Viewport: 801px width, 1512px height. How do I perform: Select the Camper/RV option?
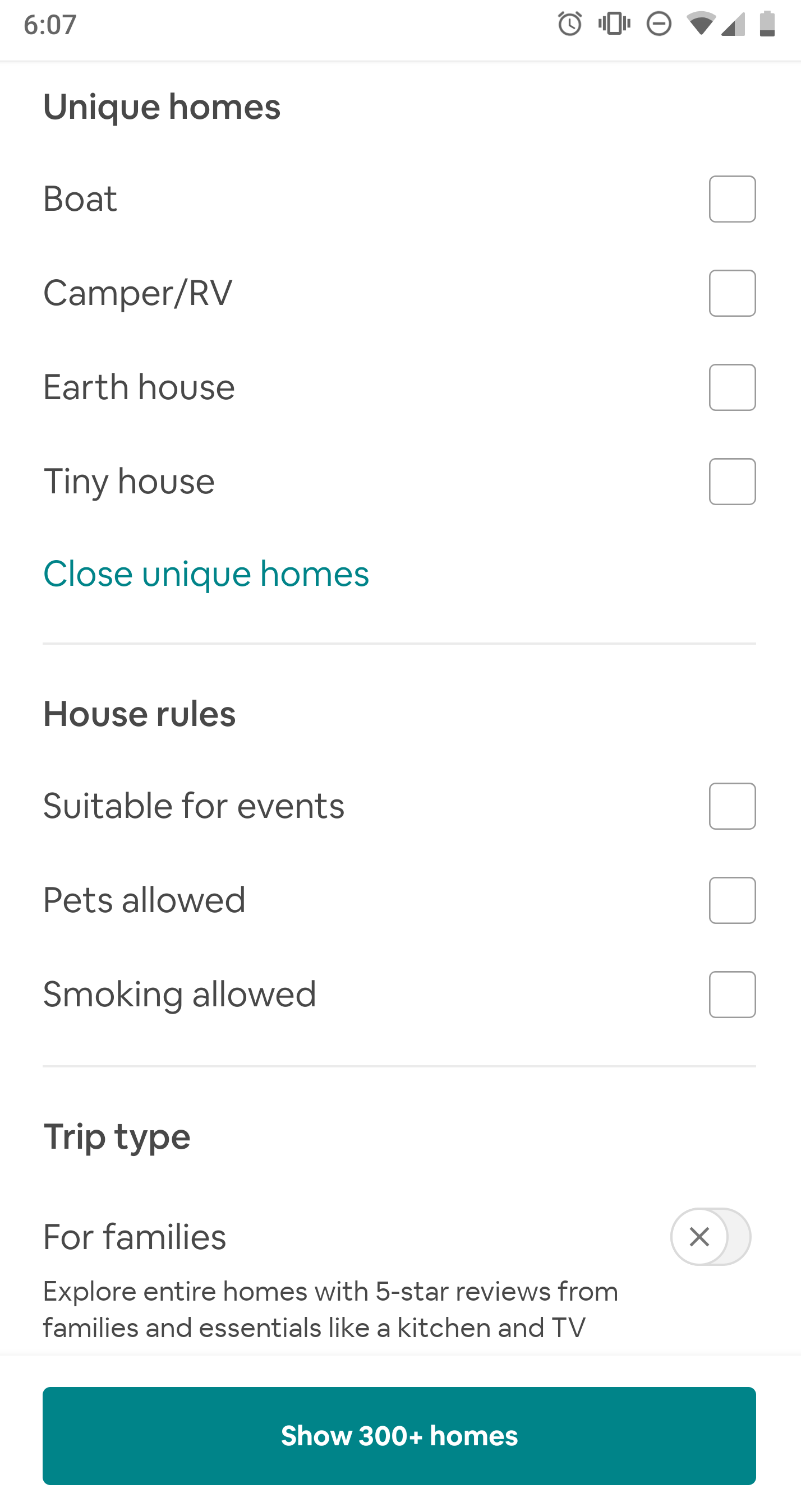[731, 293]
